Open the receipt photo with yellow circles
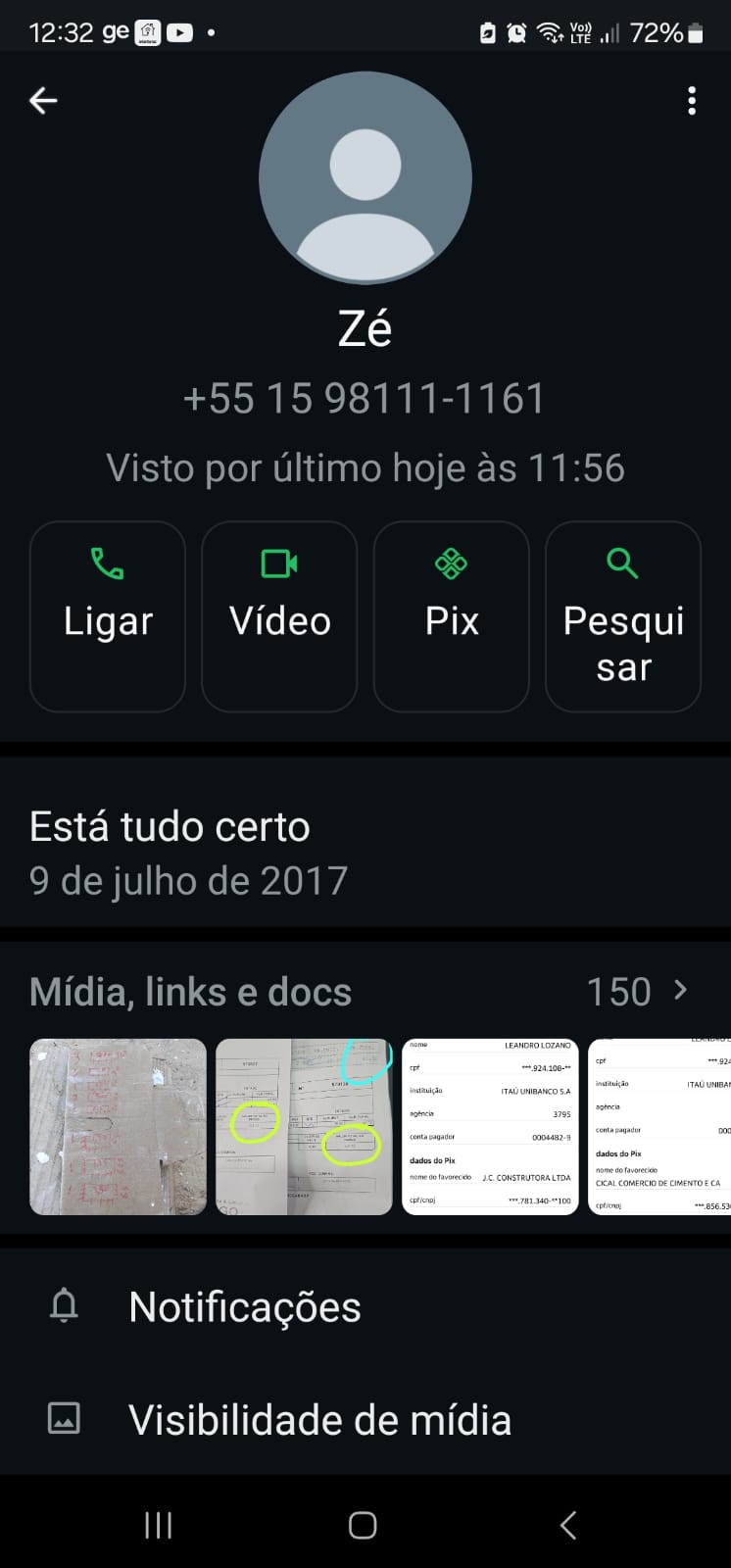Image resolution: width=731 pixels, height=1568 pixels. tap(304, 1127)
